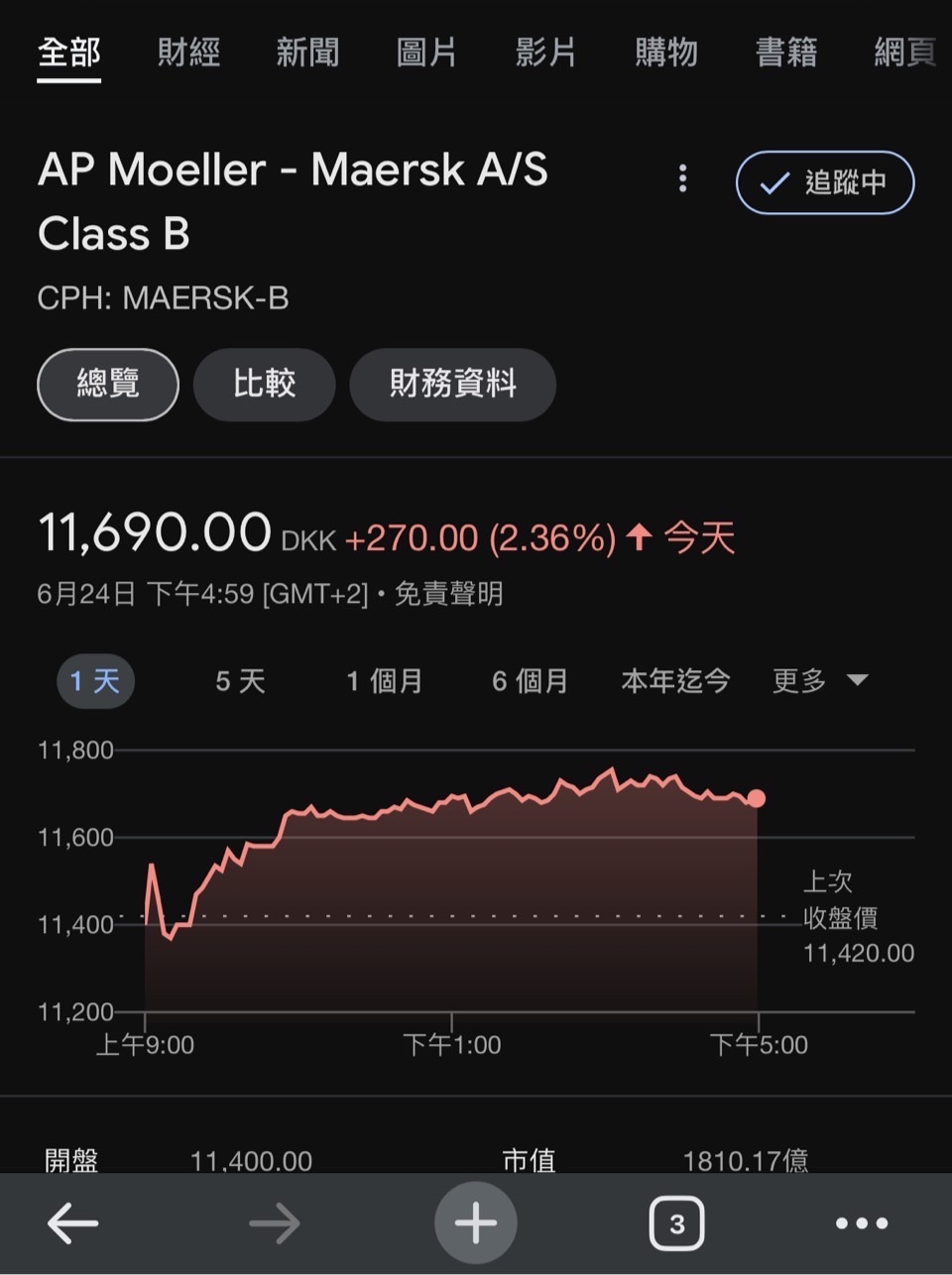The width and height of the screenshot is (952, 1275).
Task: Open the 新聞 search tab
Action: click(307, 53)
